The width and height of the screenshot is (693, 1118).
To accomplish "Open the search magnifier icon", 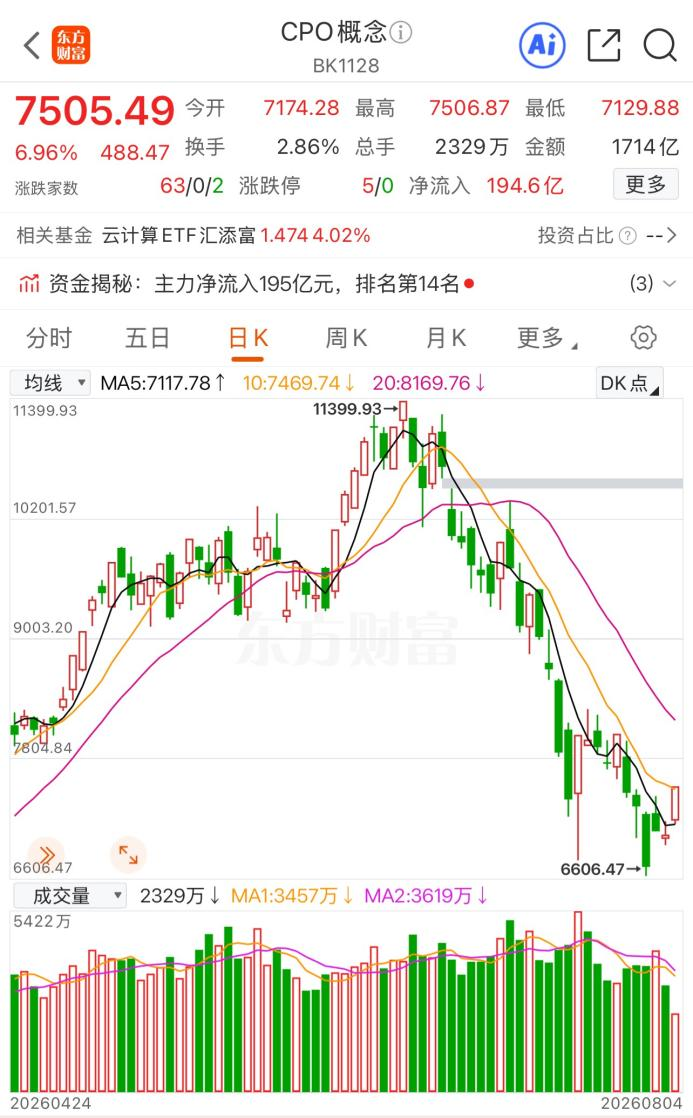I will (x=659, y=46).
